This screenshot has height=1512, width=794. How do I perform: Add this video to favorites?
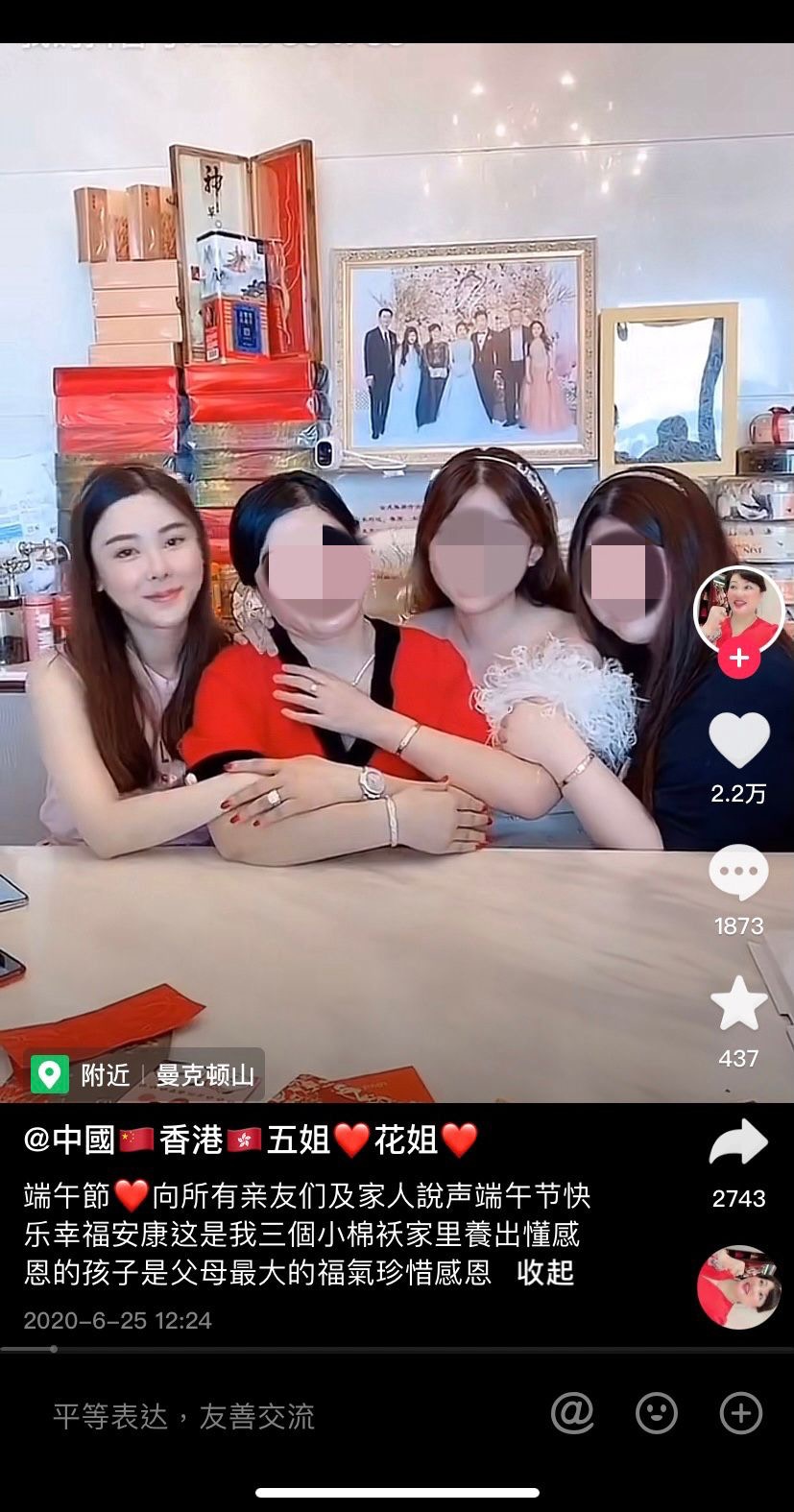coord(738,1003)
